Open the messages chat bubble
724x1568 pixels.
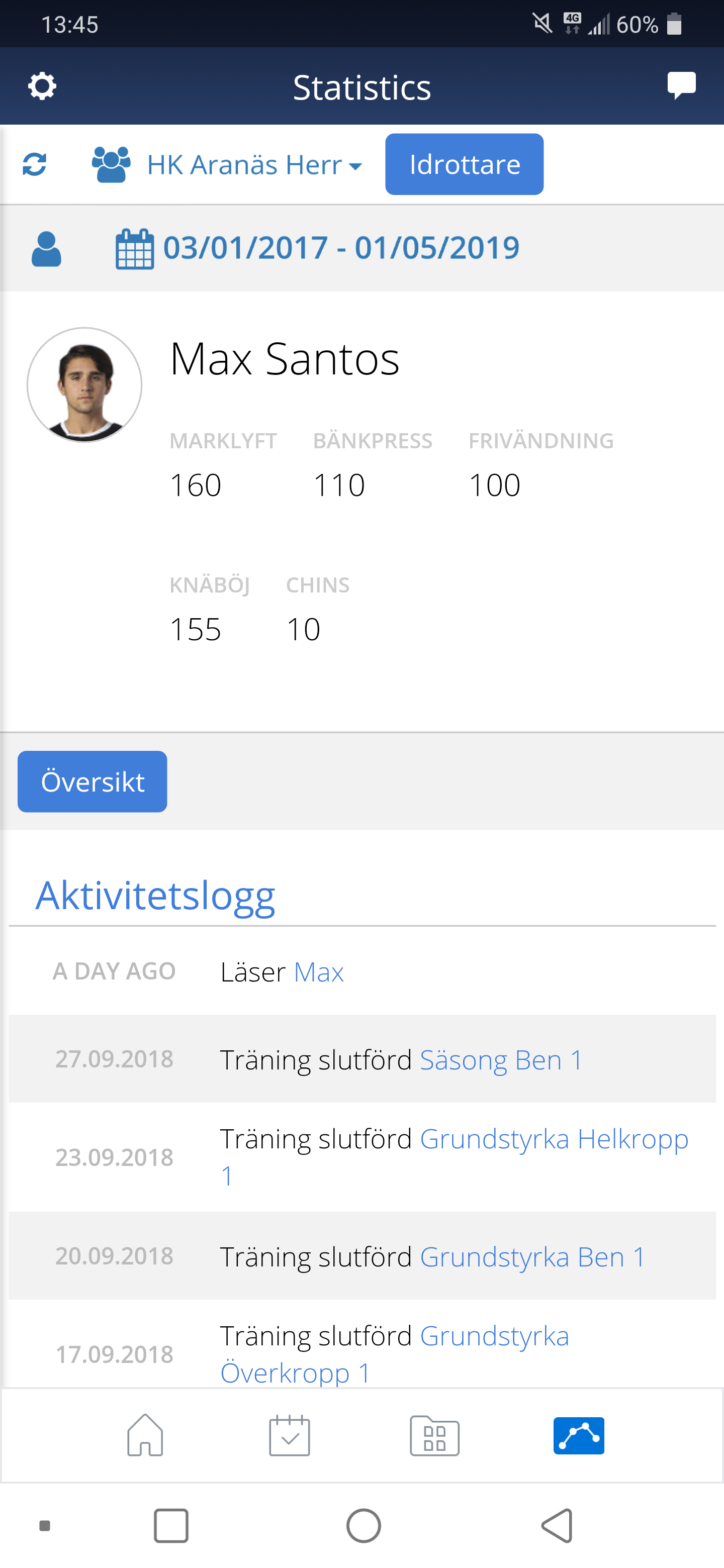click(x=681, y=86)
